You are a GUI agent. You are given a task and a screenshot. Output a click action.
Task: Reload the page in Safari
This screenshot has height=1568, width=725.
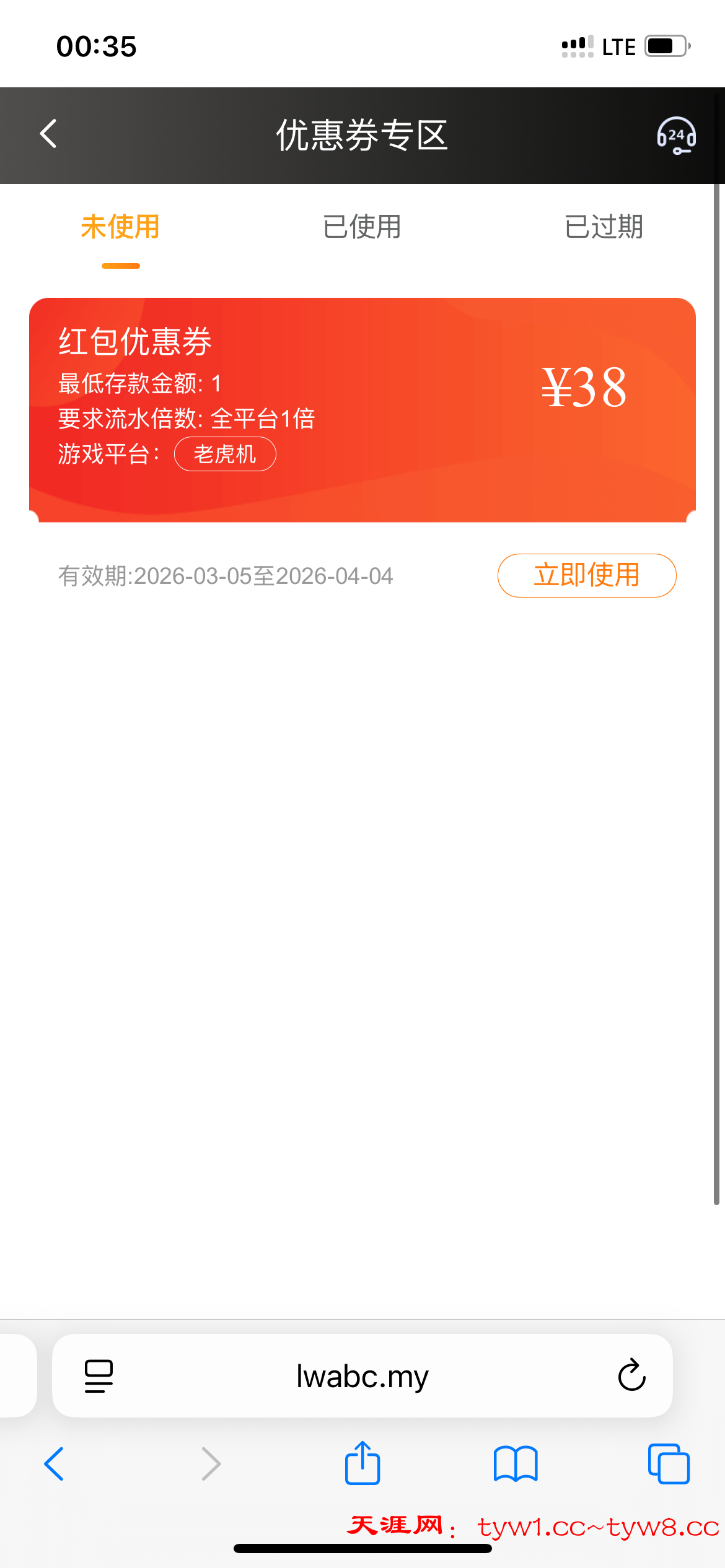[631, 1375]
